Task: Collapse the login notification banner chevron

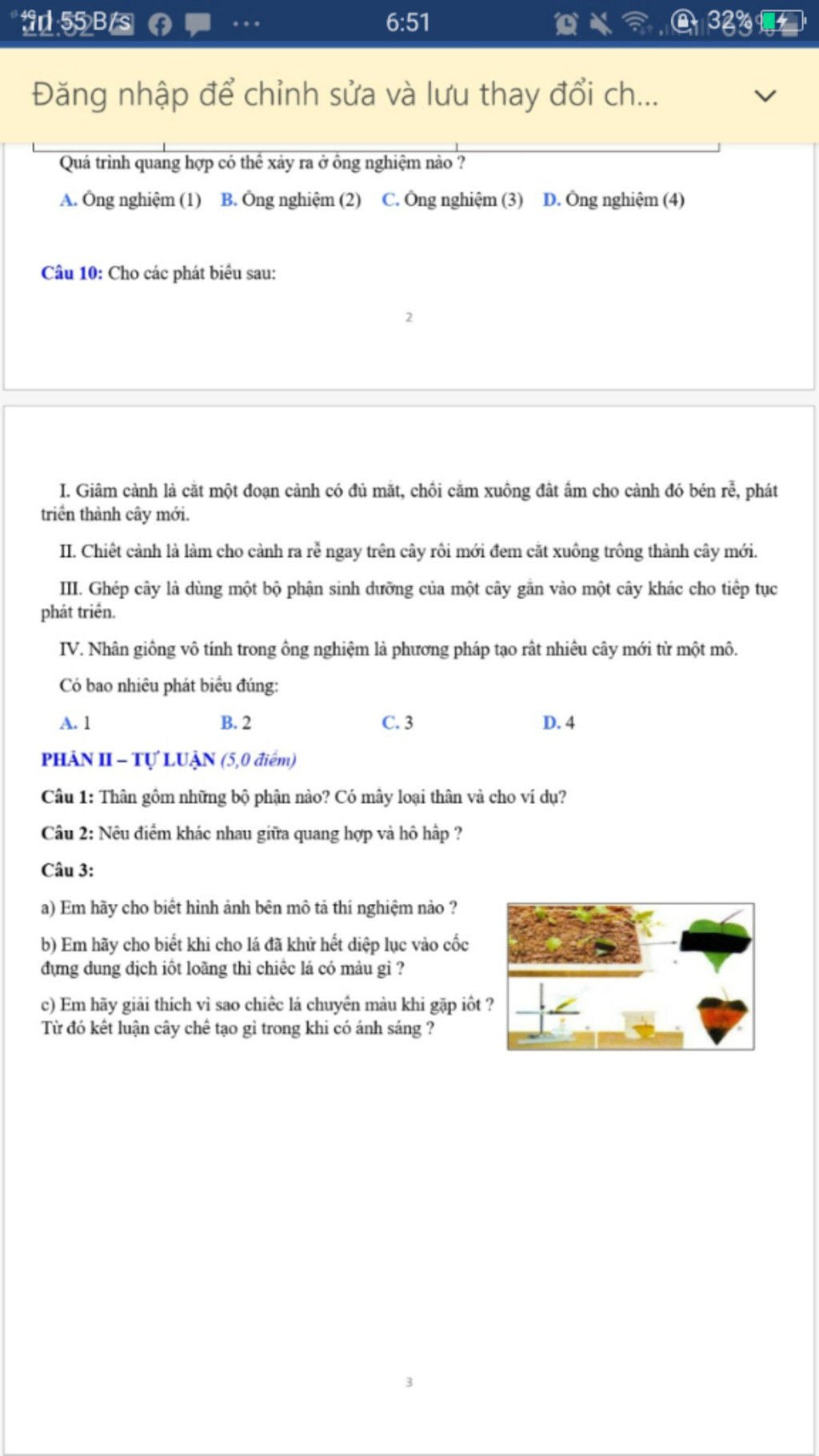Action: click(x=765, y=94)
